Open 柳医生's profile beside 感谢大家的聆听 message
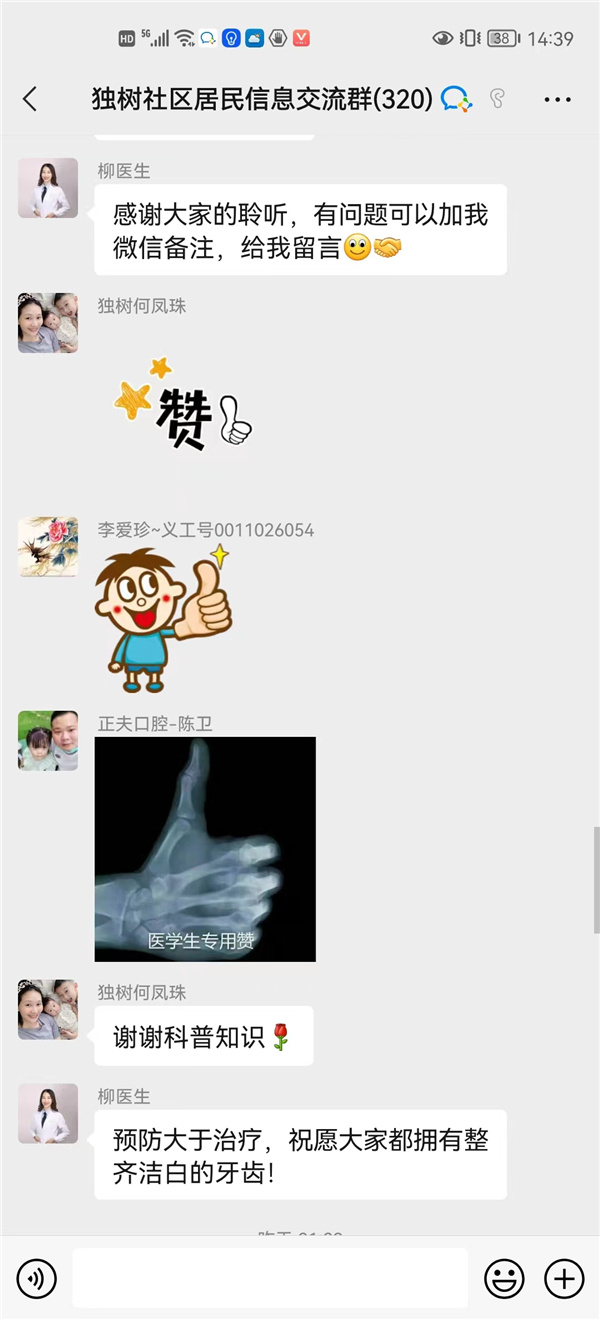 pos(48,188)
